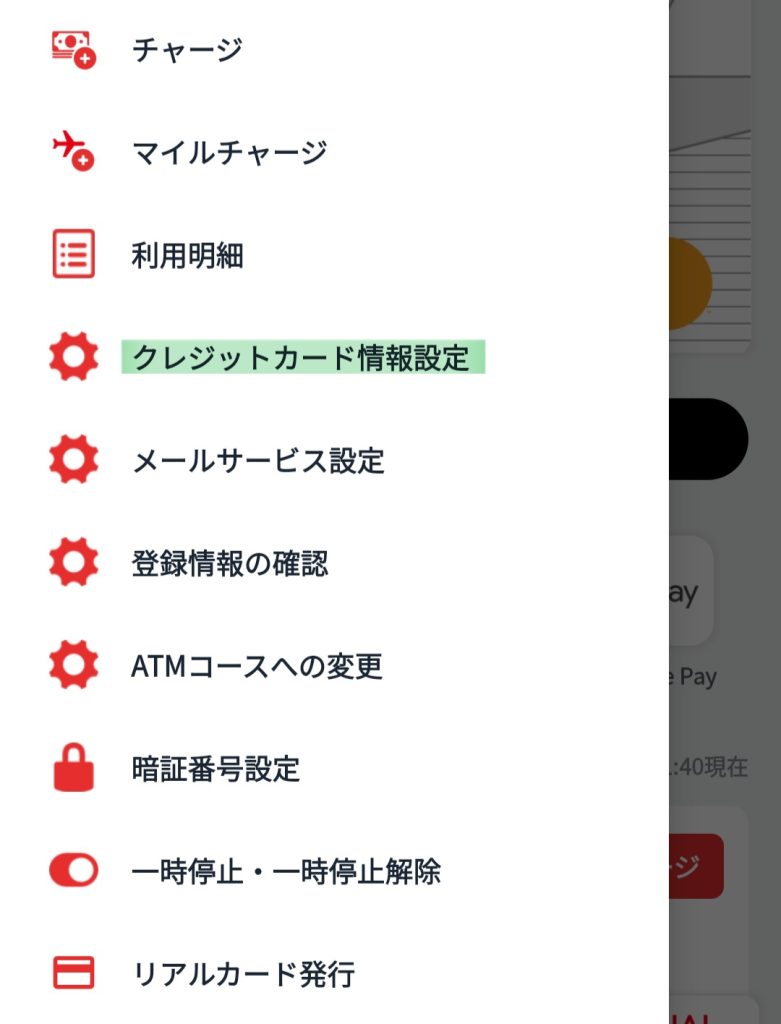Screen dimensions: 781x1024
Task: Select ATMコースへの変更
Action: point(257,667)
